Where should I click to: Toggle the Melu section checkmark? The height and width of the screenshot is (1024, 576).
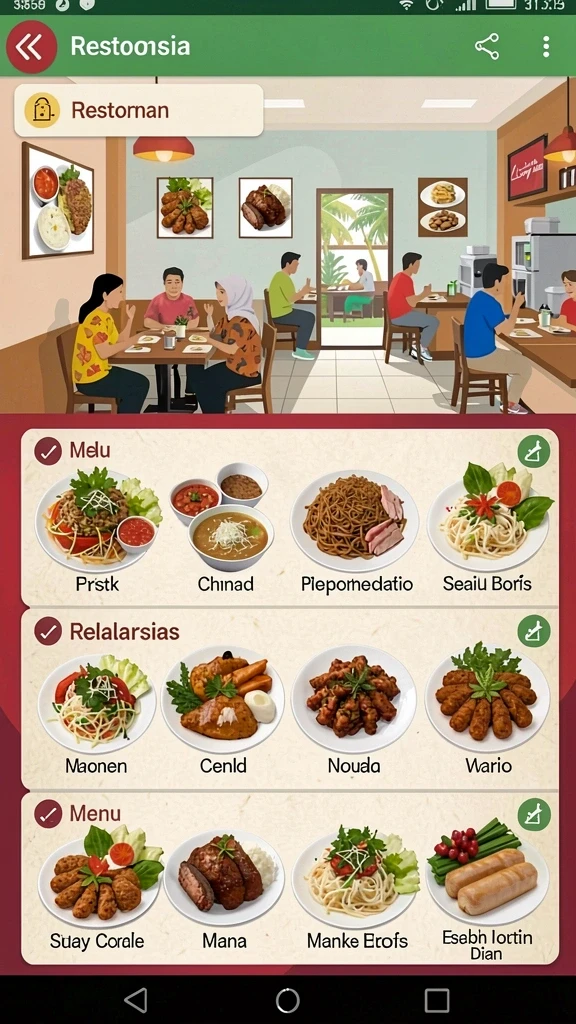click(x=48, y=451)
